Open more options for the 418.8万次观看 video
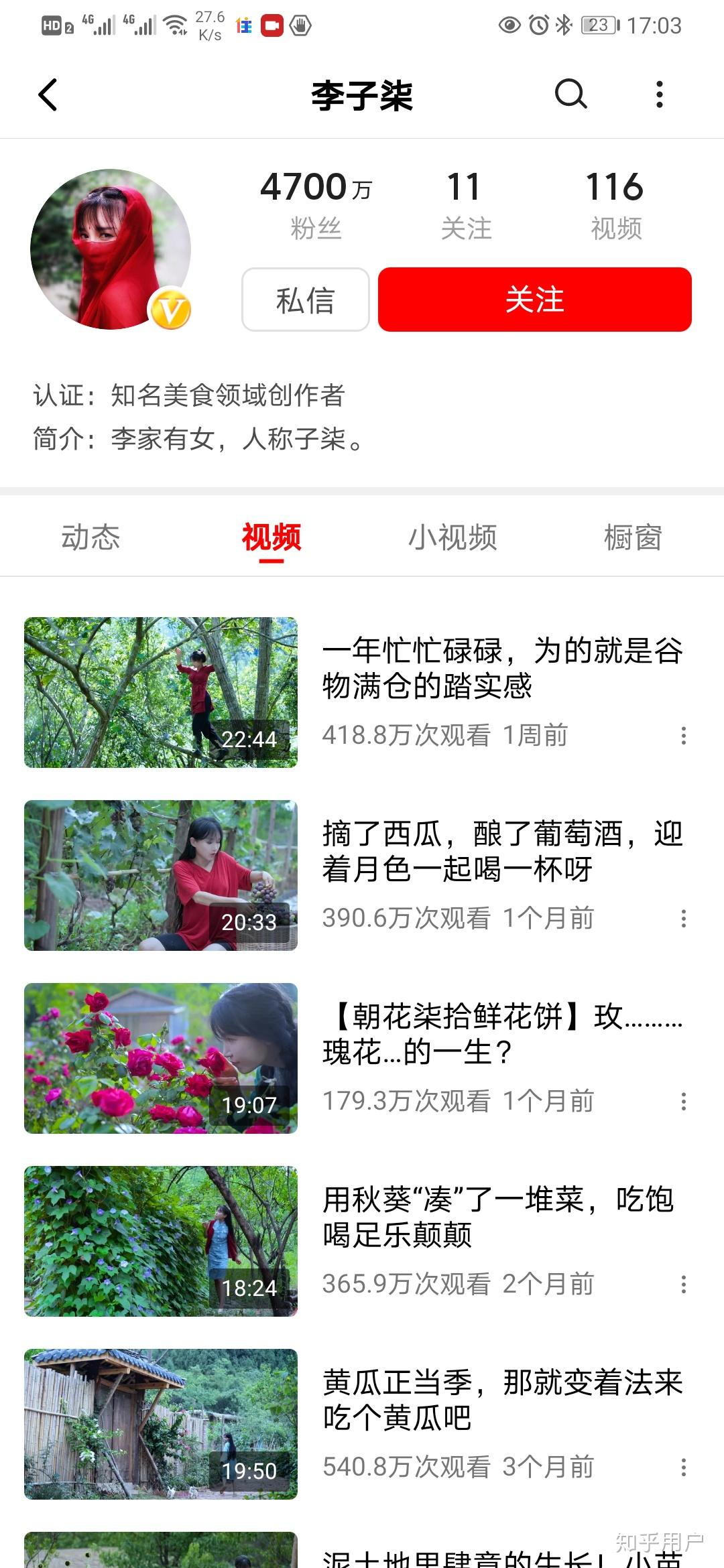Image resolution: width=724 pixels, height=1568 pixels. pos(683,736)
